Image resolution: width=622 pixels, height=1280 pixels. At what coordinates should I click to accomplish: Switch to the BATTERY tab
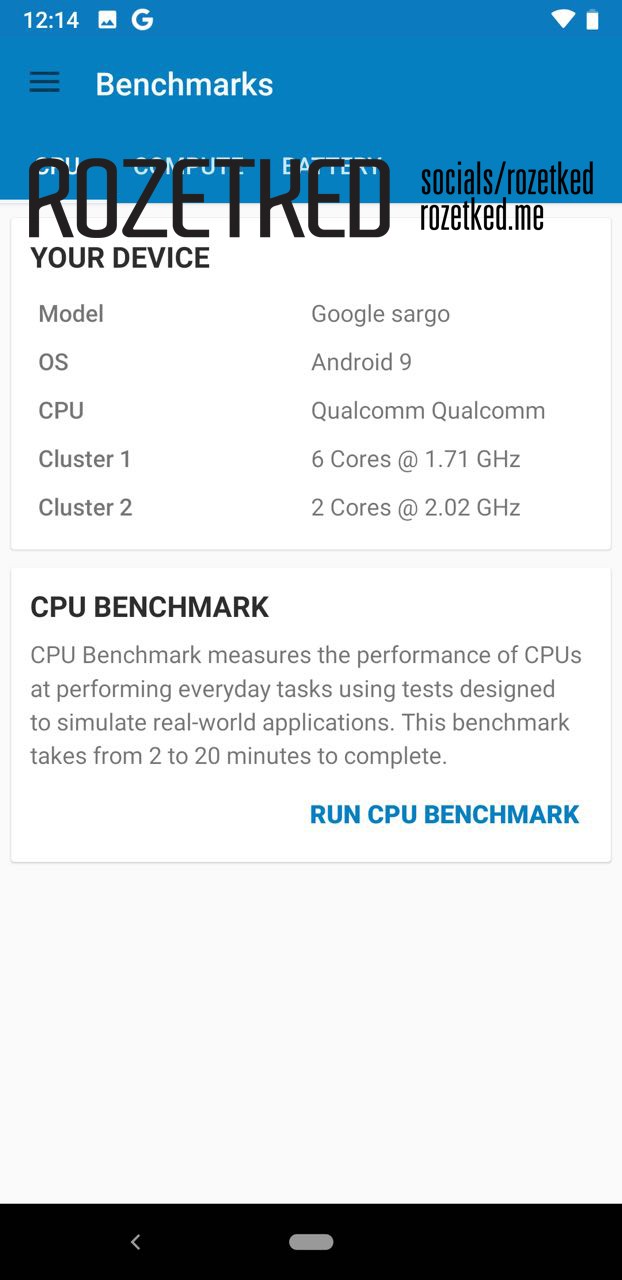point(332,166)
